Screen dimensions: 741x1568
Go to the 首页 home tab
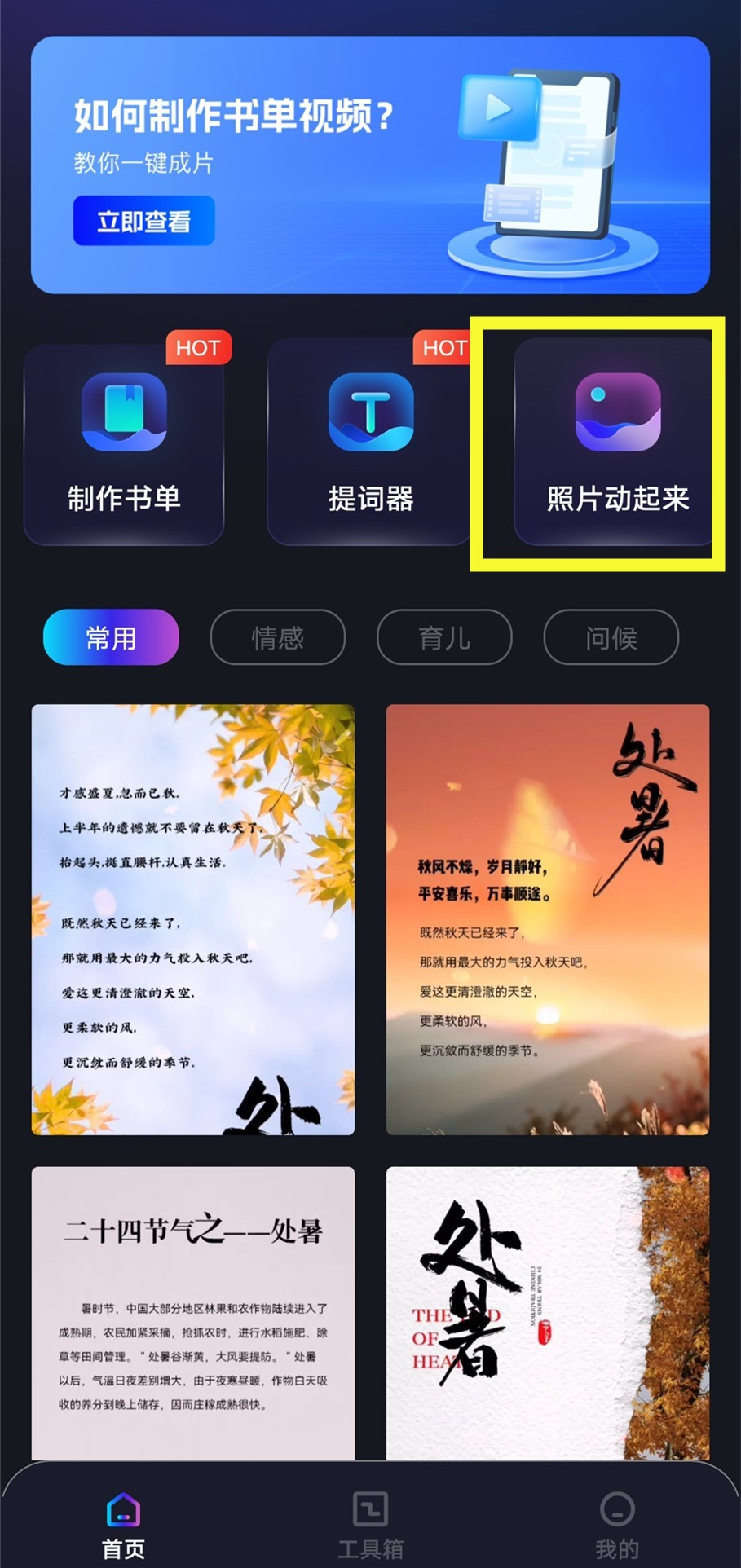click(123, 1526)
